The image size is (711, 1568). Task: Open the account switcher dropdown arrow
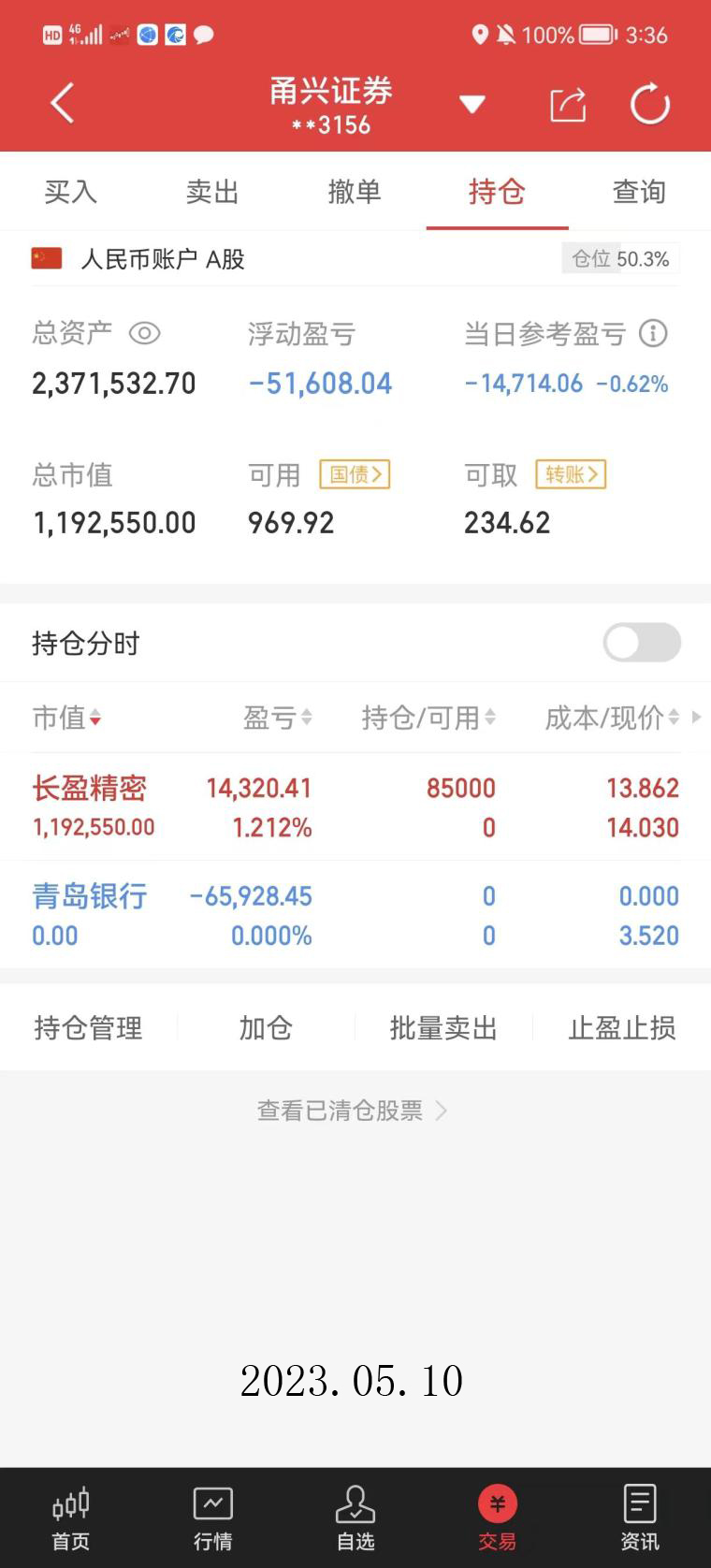472,104
